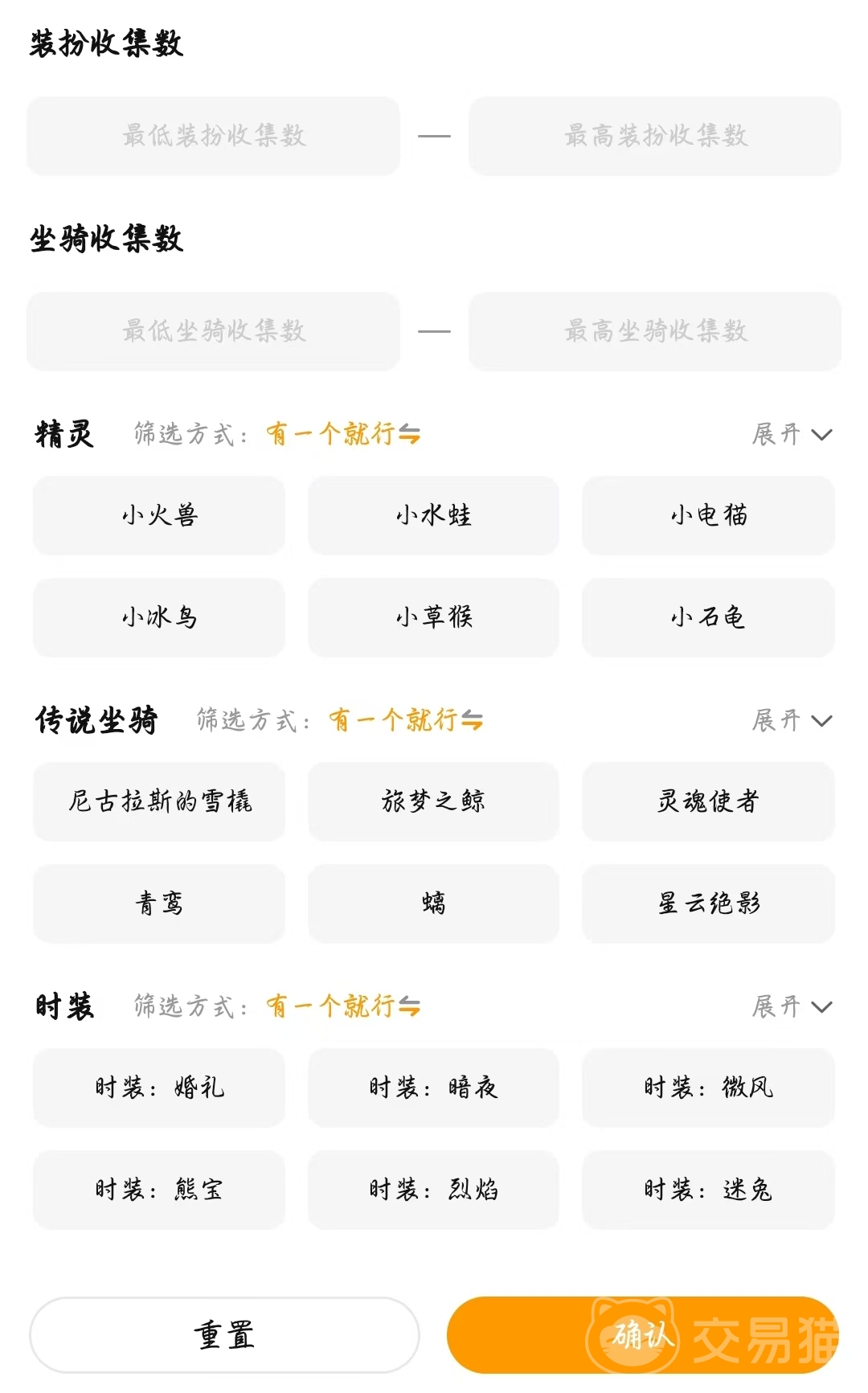Viewport: 868px width, 1393px height.
Task: Select the 尼古拉斯的雪橇 mount
Action: (x=159, y=801)
